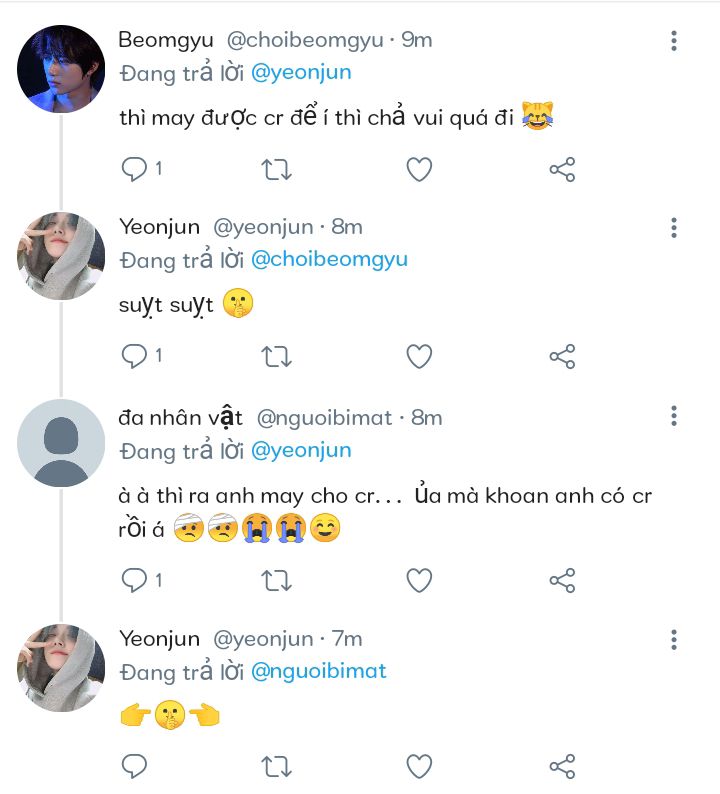Image resolution: width=720 pixels, height=794 pixels.
Task: Open Beomgyu's profile picture
Action: tap(61, 69)
